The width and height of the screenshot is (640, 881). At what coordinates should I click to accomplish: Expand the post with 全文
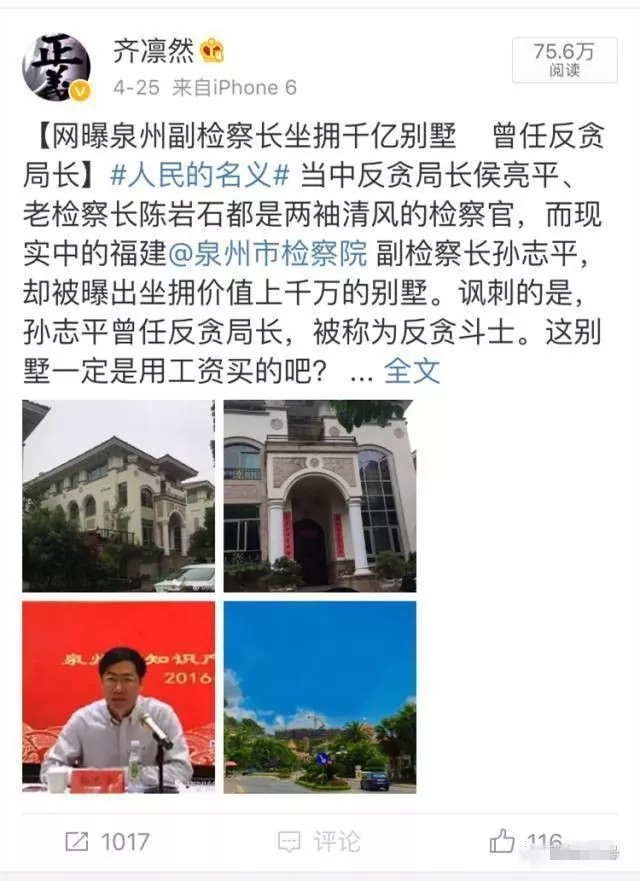click(x=412, y=370)
